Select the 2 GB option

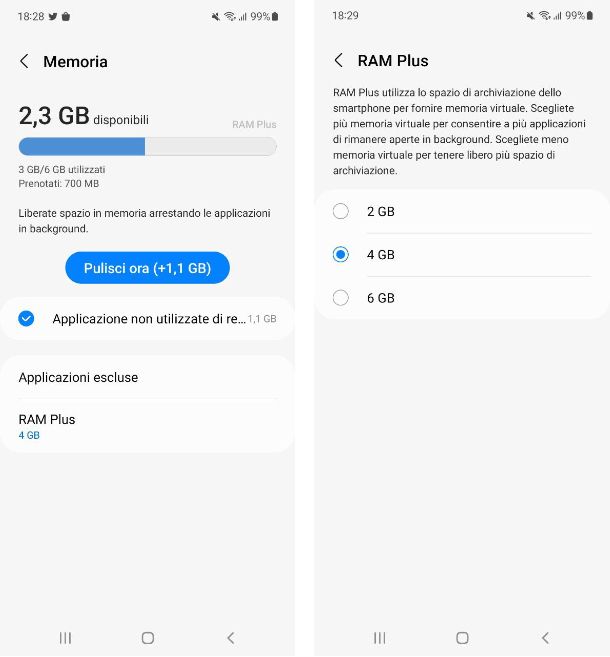click(x=341, y=211)
